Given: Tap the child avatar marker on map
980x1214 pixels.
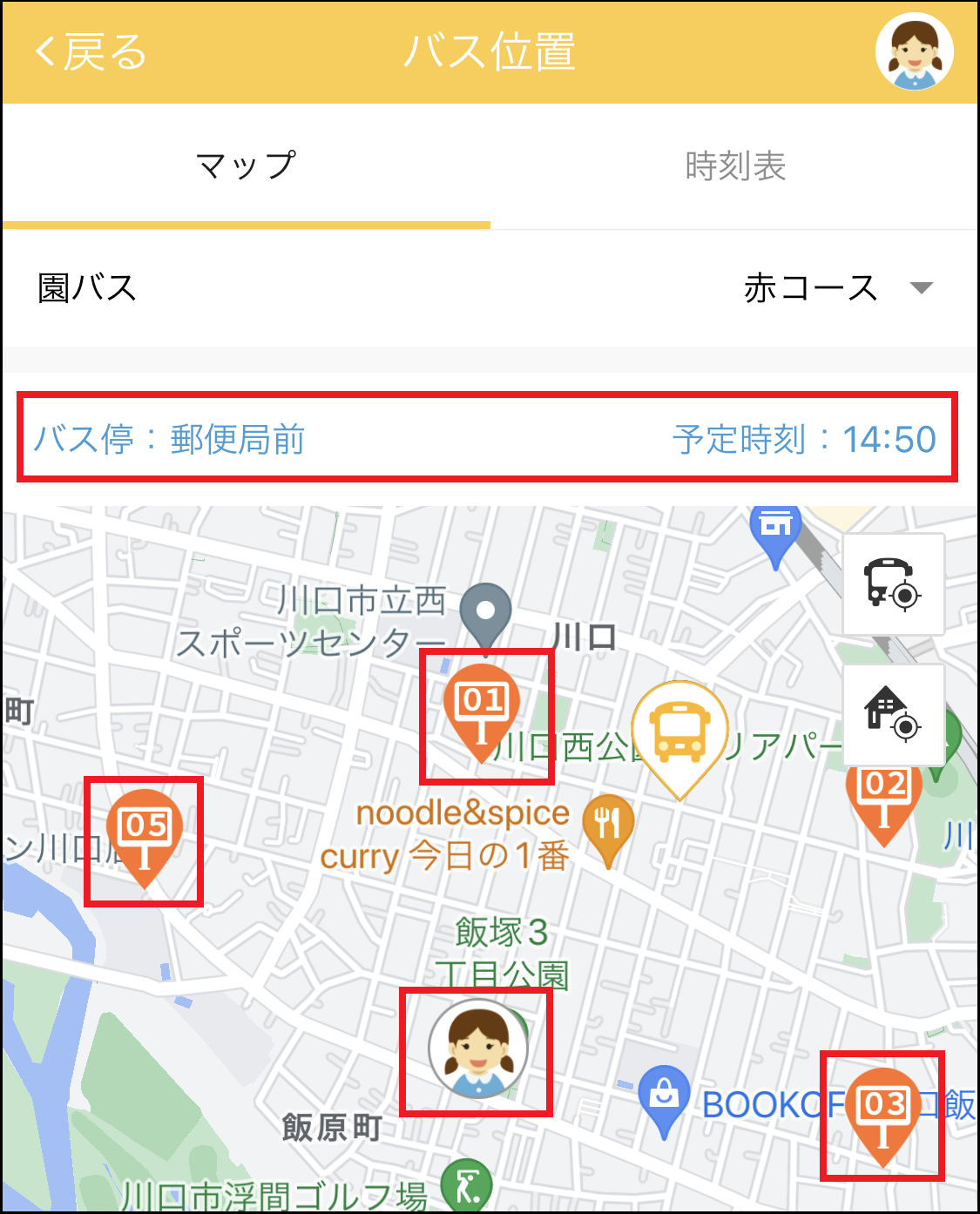Looking at the screenshot, I should [477, 1049].
